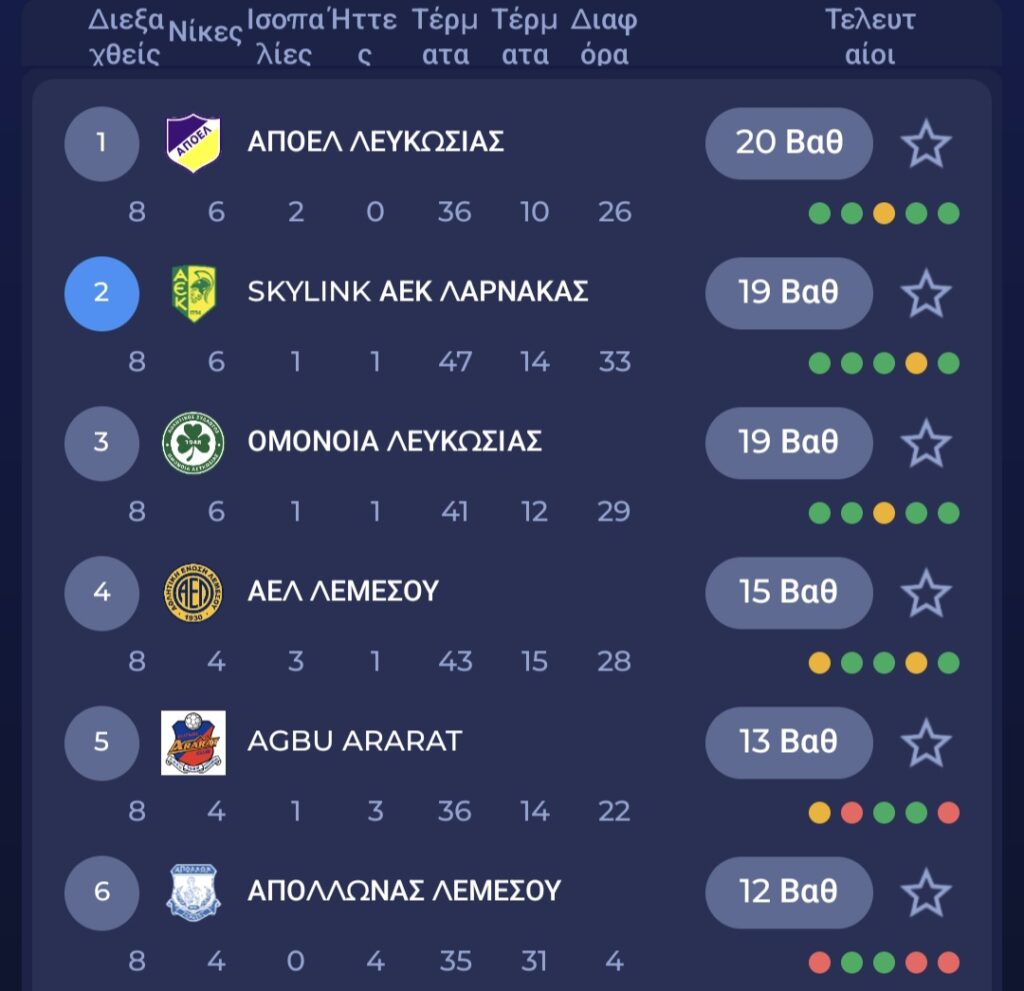The height and width of the screenshot is (991, 1024).
Task: Tap the star beside ΟΜΟΝΟΙΑ ΛΕΥΚΩΣΙΑΣ
Action: coord(925,443)
